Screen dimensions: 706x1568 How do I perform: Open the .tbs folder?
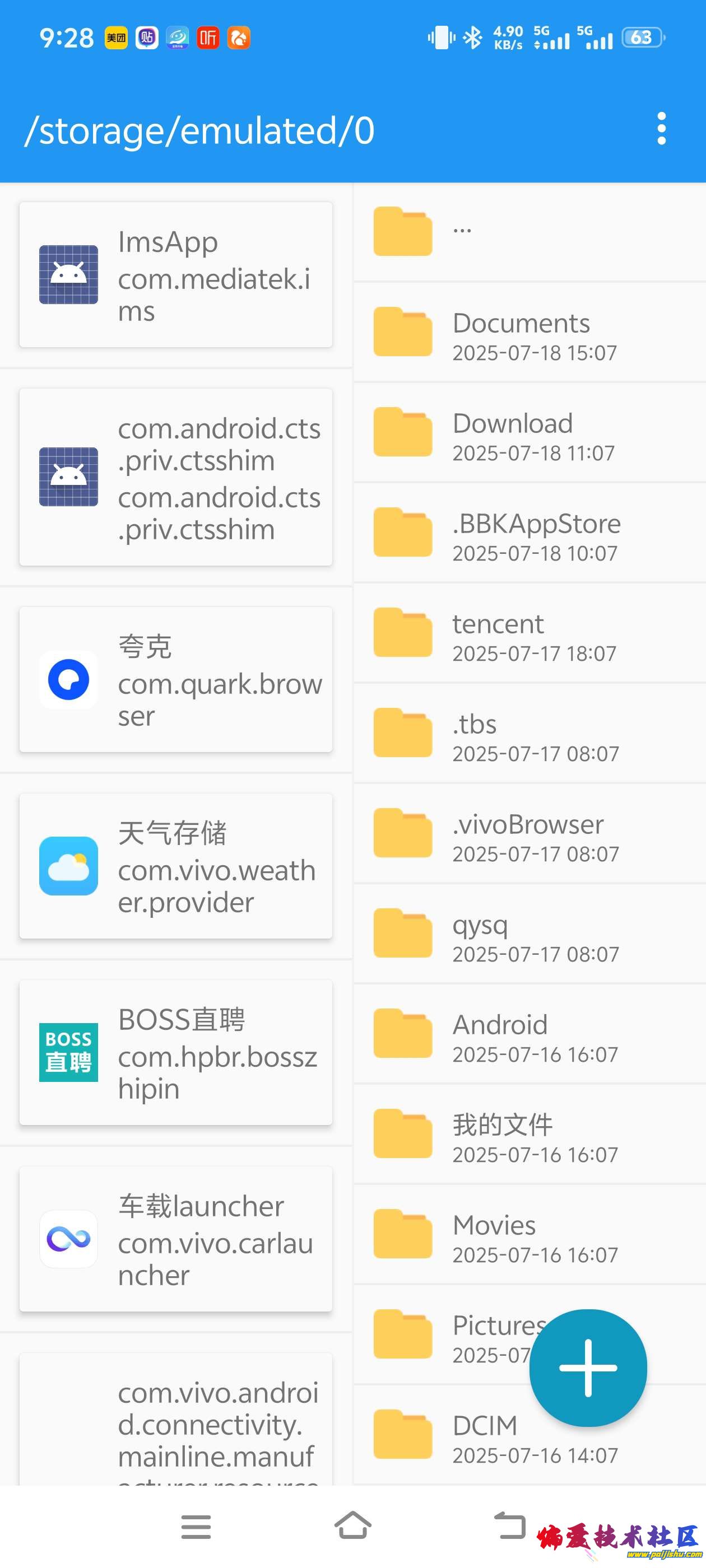(529, 734)
